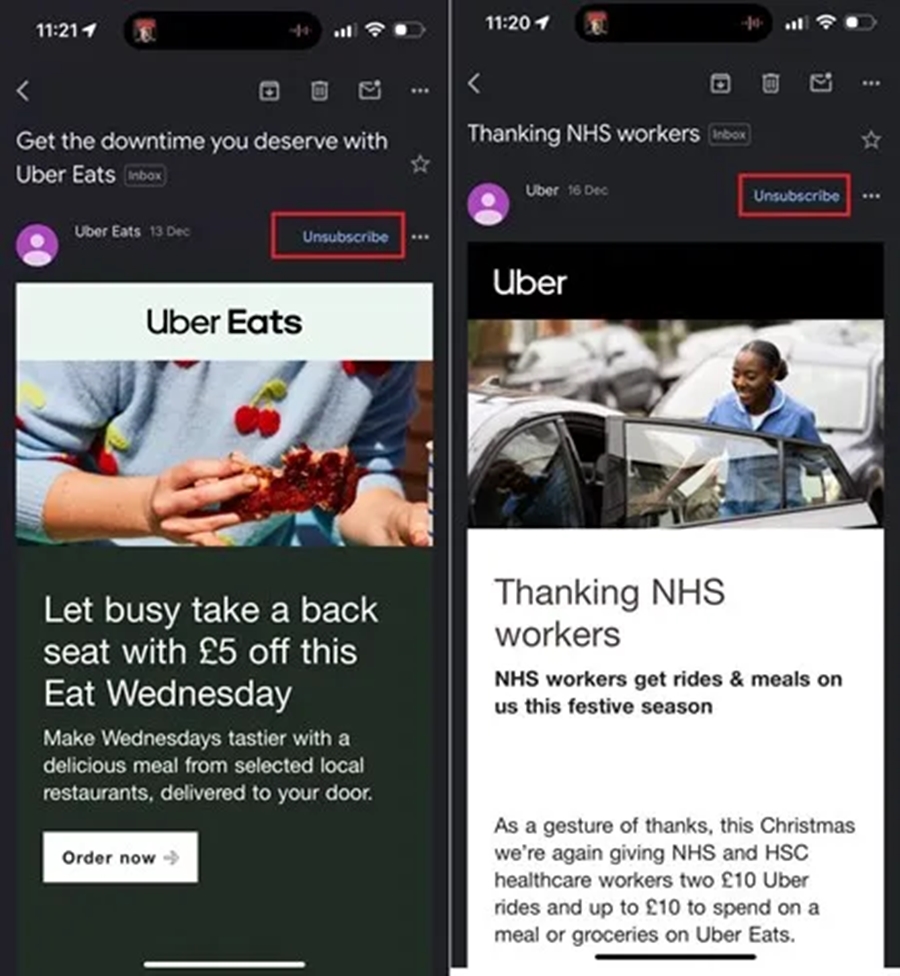The height and width of the screenshot is (976, 900).
Task: Archive the Thanking NHS workers email
Action: [720, 84]
